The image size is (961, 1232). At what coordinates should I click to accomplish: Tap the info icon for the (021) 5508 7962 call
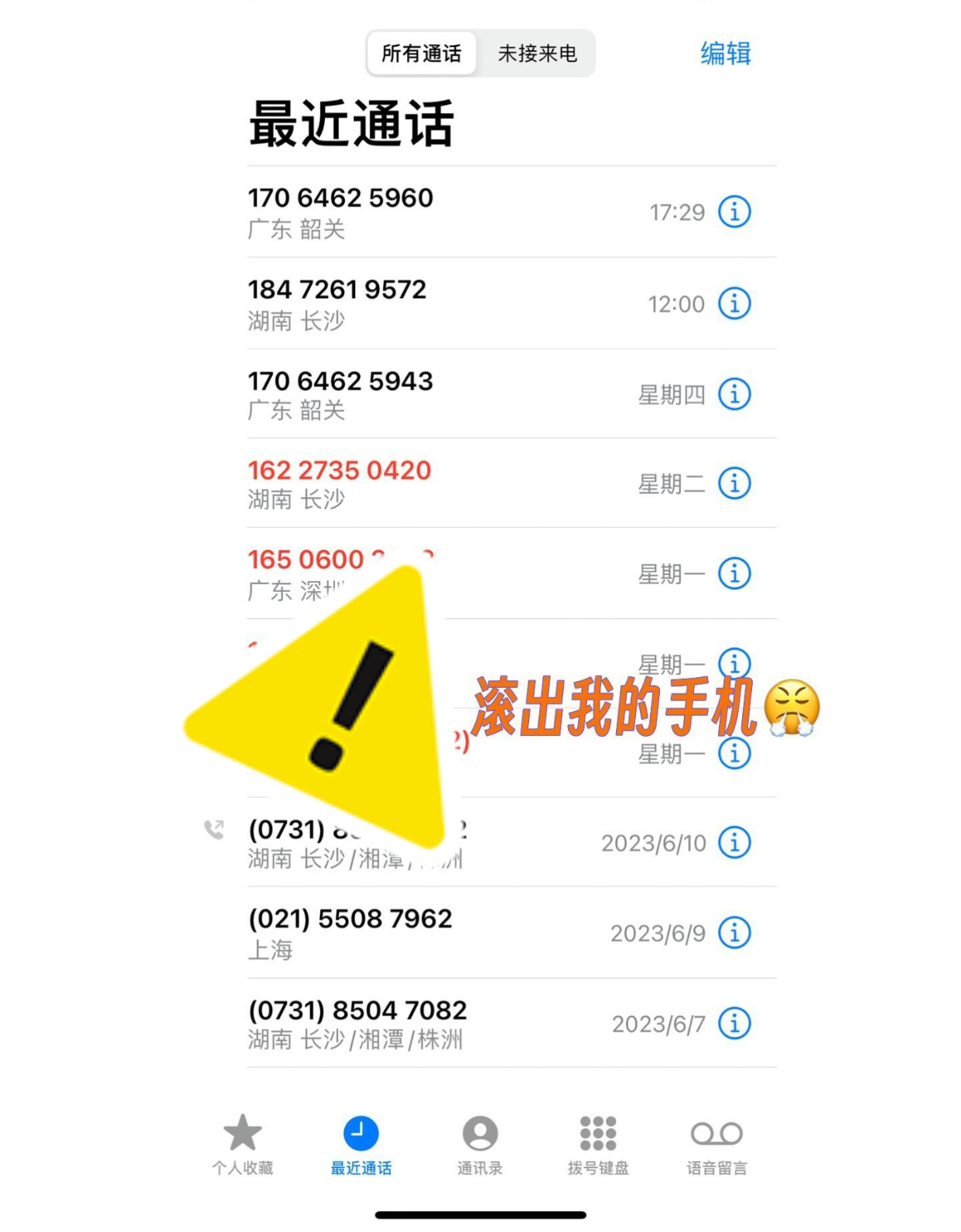[x=734, y=933]
